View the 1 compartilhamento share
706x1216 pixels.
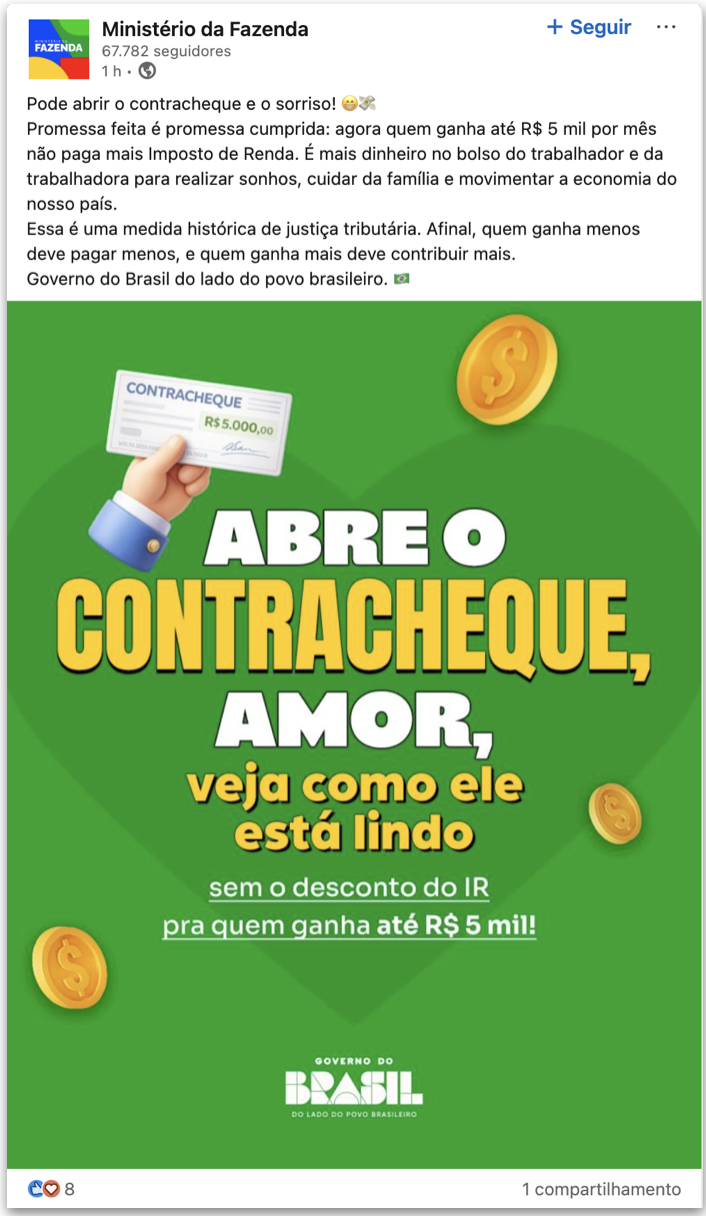pyautogui.click(x=600, y=1189)
